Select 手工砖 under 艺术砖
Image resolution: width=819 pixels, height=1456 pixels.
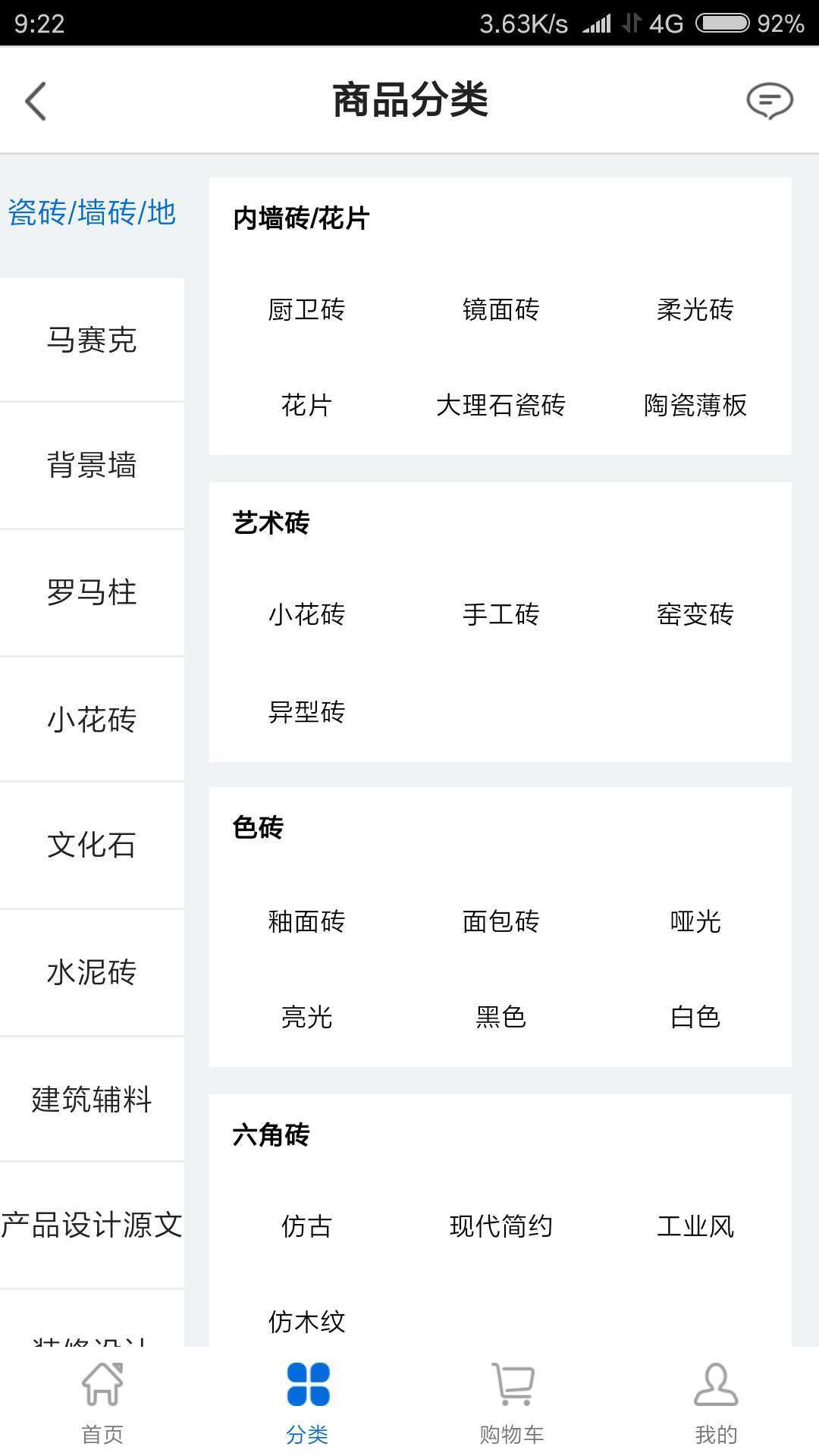tap(500, 614)
